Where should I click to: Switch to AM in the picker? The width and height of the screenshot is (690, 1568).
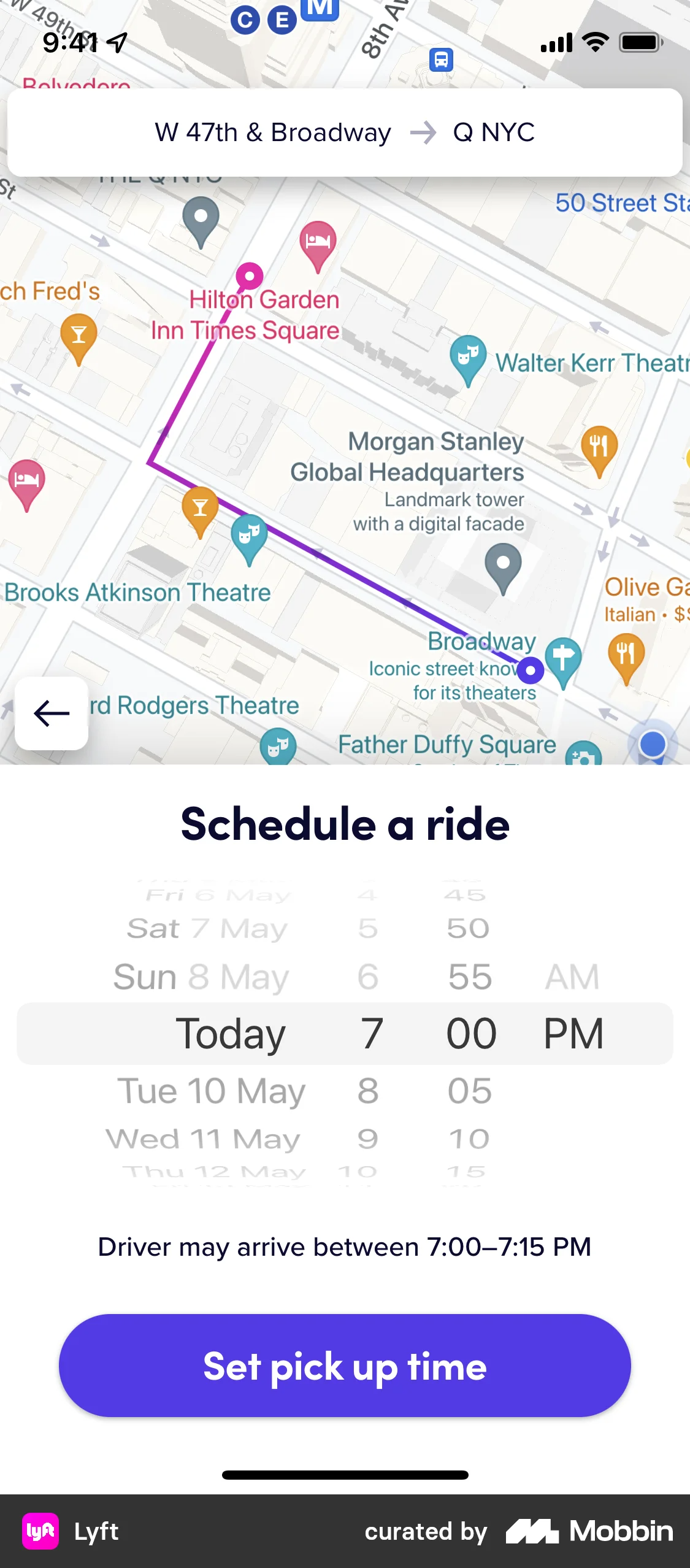(x=572, y=977)
